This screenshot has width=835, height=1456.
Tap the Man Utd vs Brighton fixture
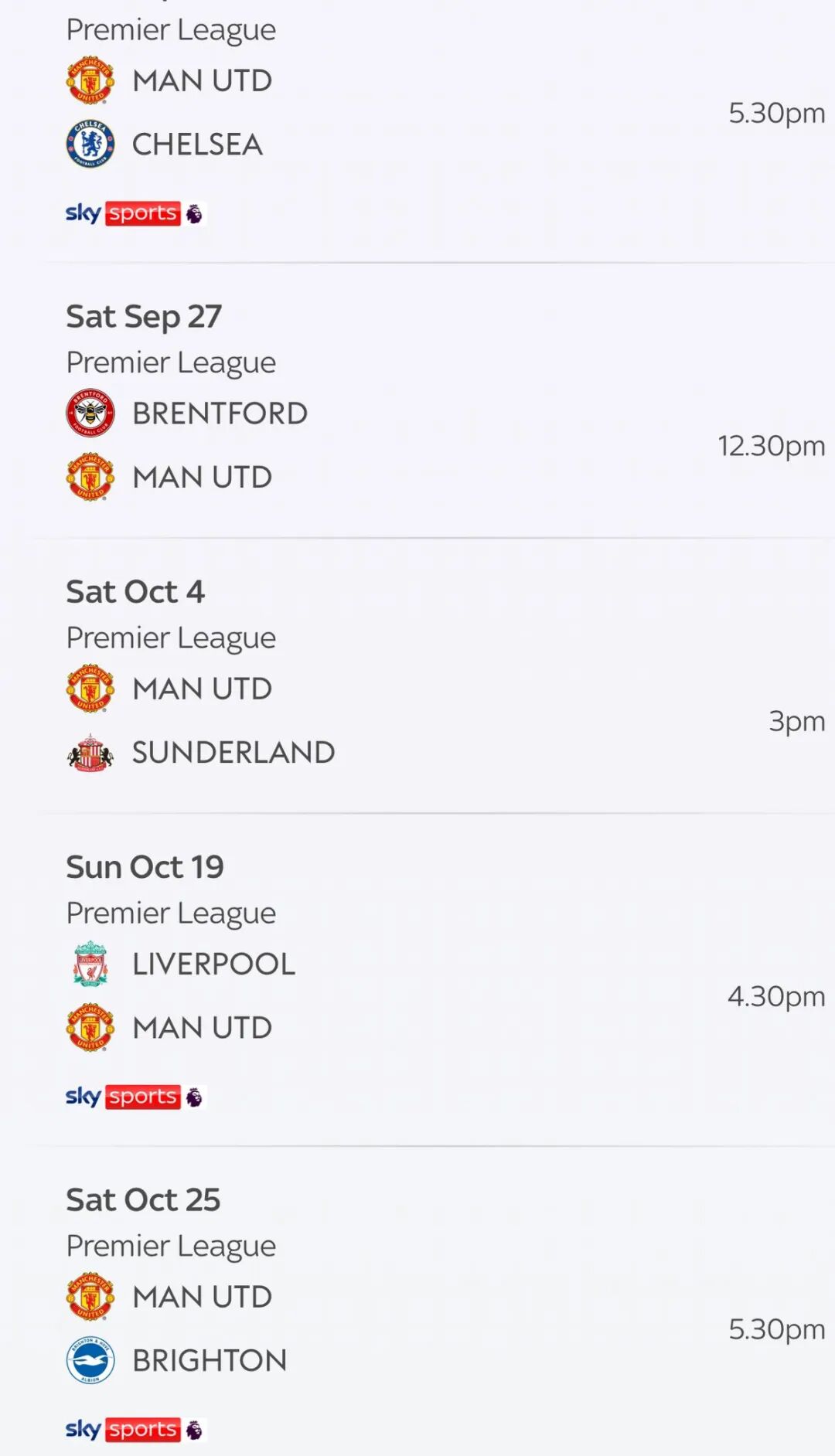[417, 1328]
